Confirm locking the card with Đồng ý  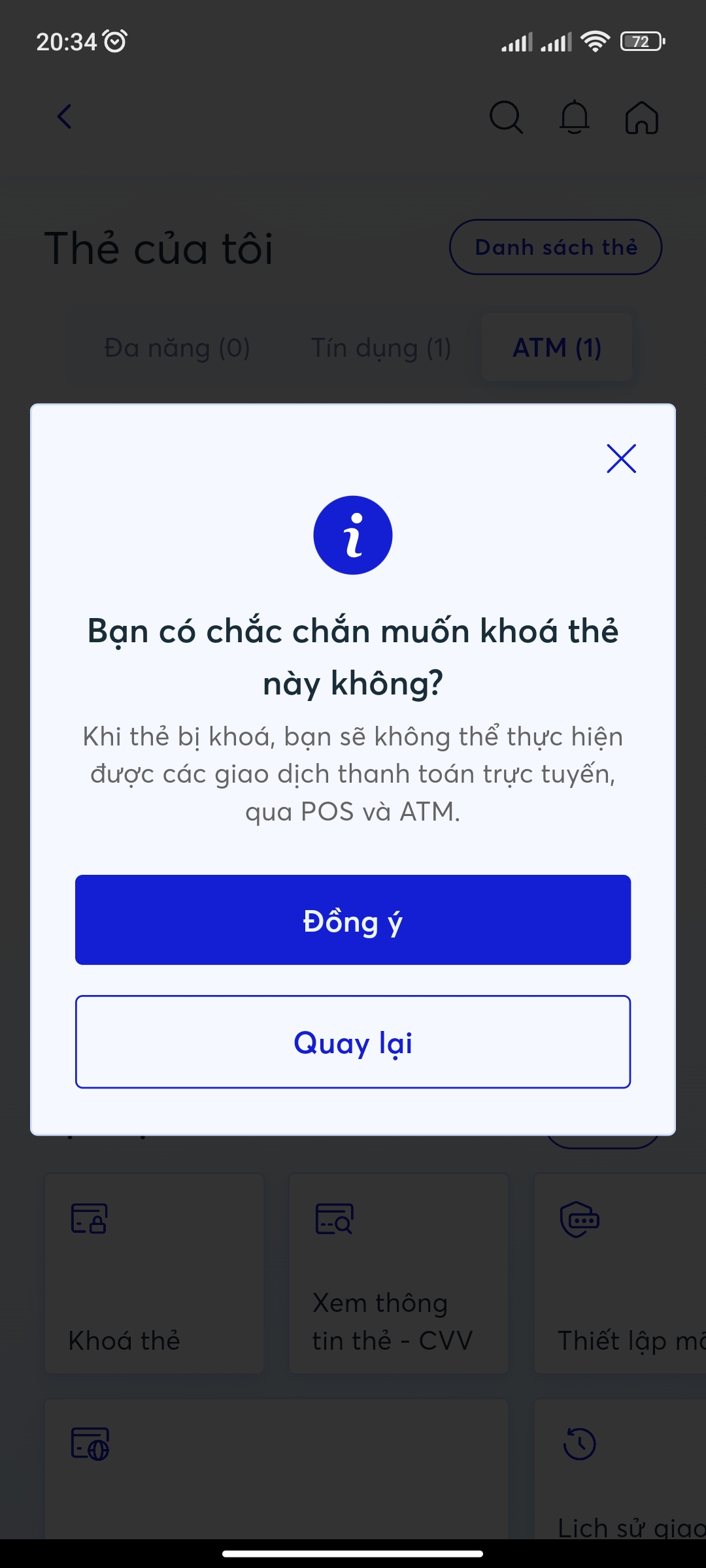coord(353,920)
